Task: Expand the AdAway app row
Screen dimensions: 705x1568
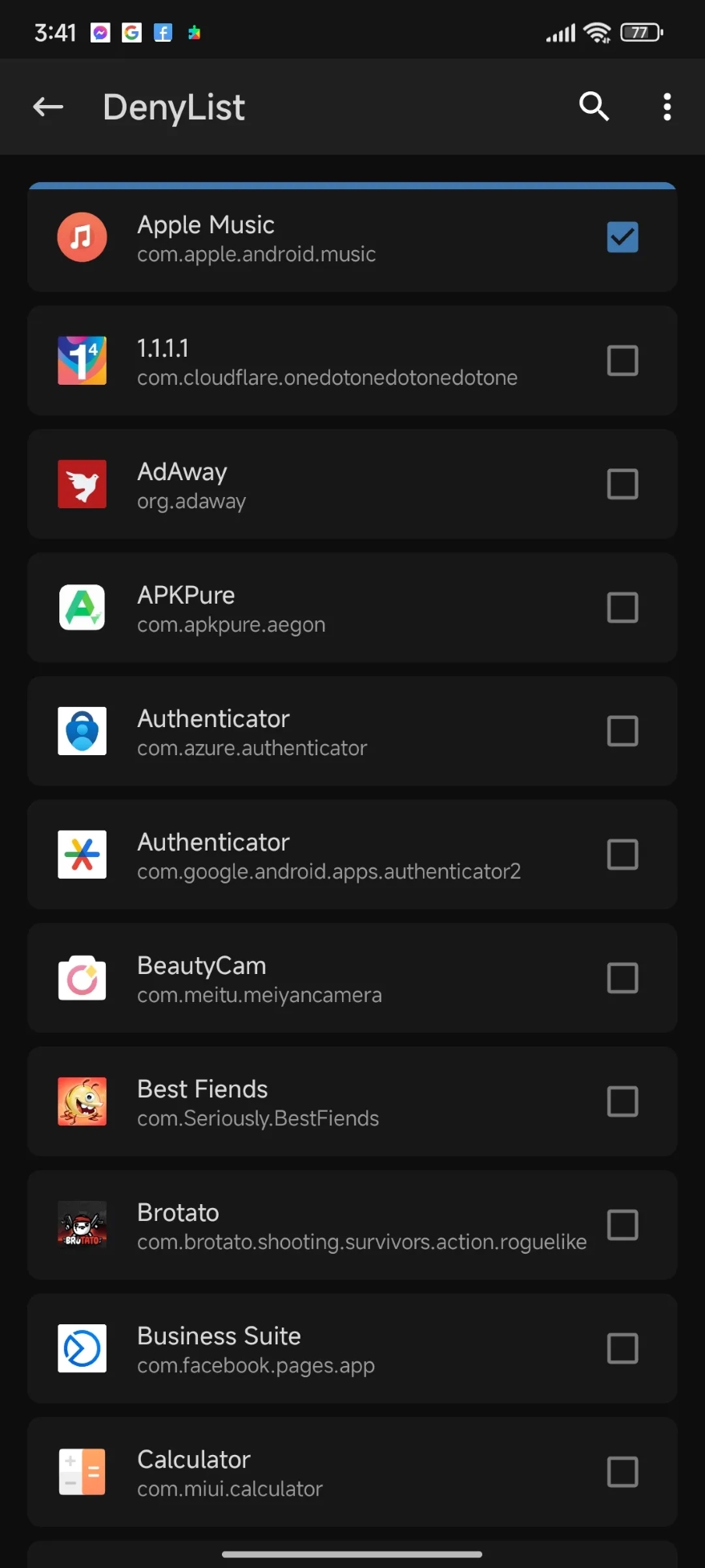Action: (x=320, y=486)
